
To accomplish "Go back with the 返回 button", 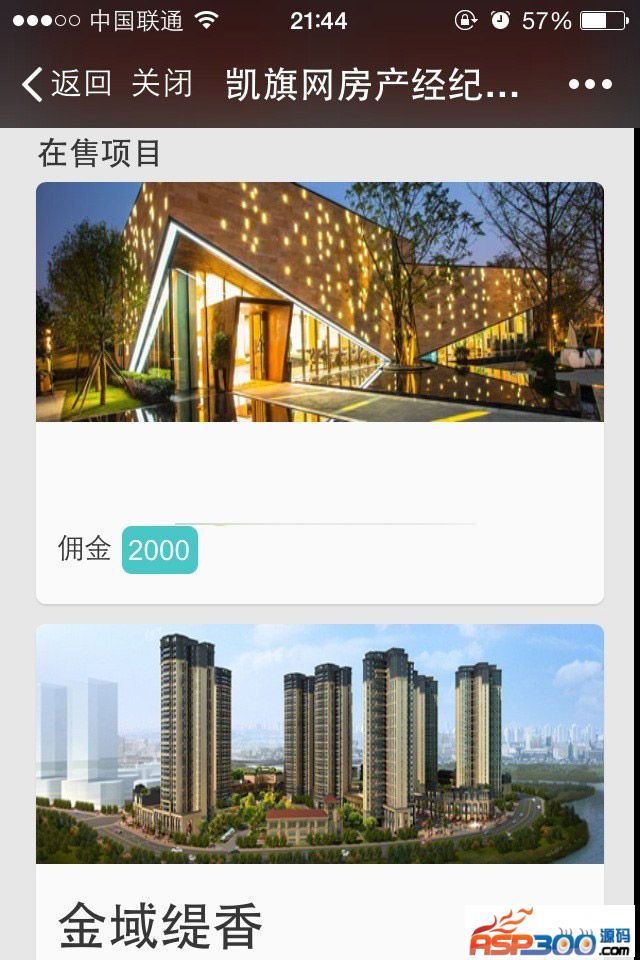I will (66, 84).
